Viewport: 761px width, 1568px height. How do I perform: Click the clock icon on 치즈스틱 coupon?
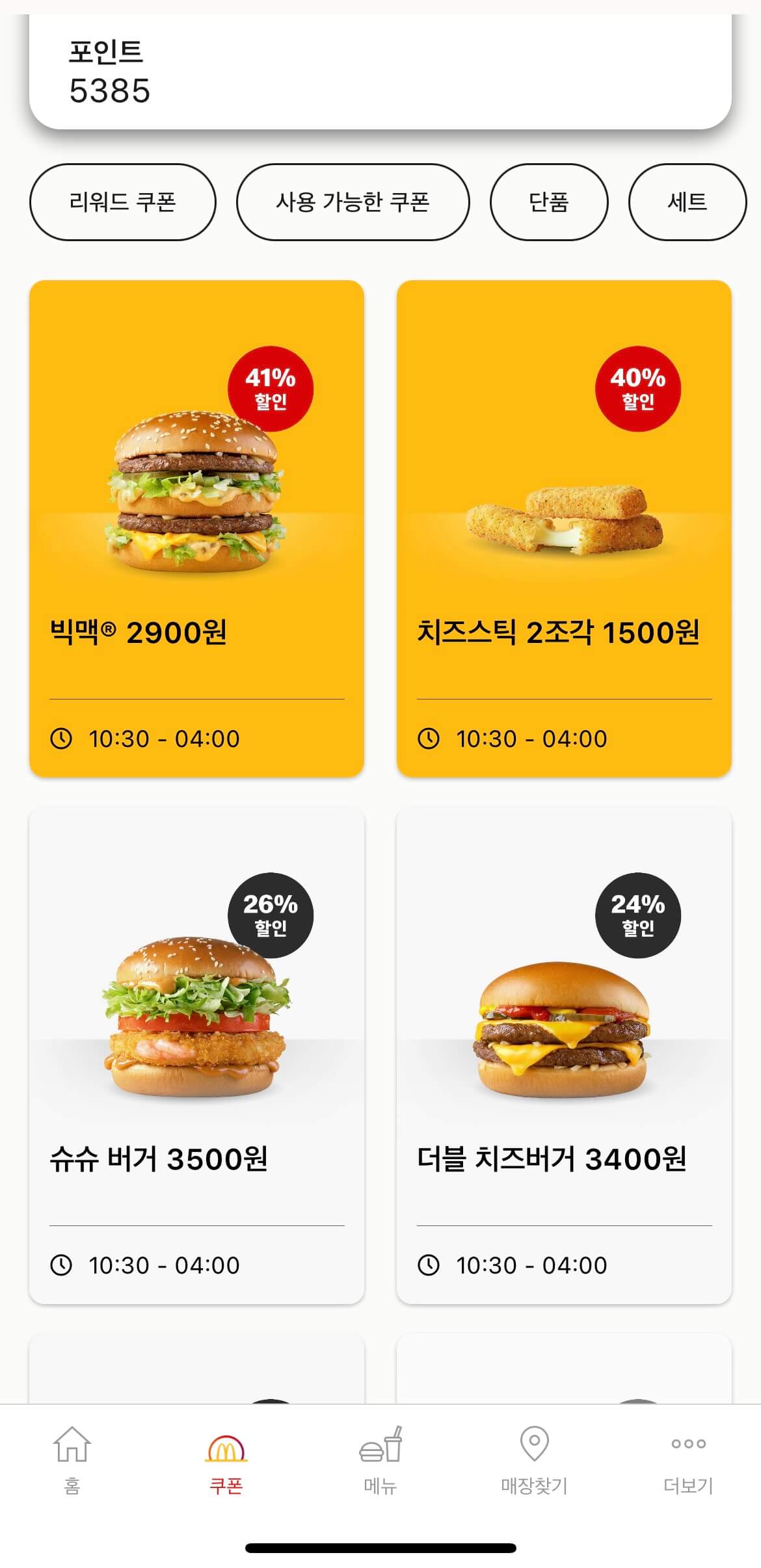coord(429,738)
